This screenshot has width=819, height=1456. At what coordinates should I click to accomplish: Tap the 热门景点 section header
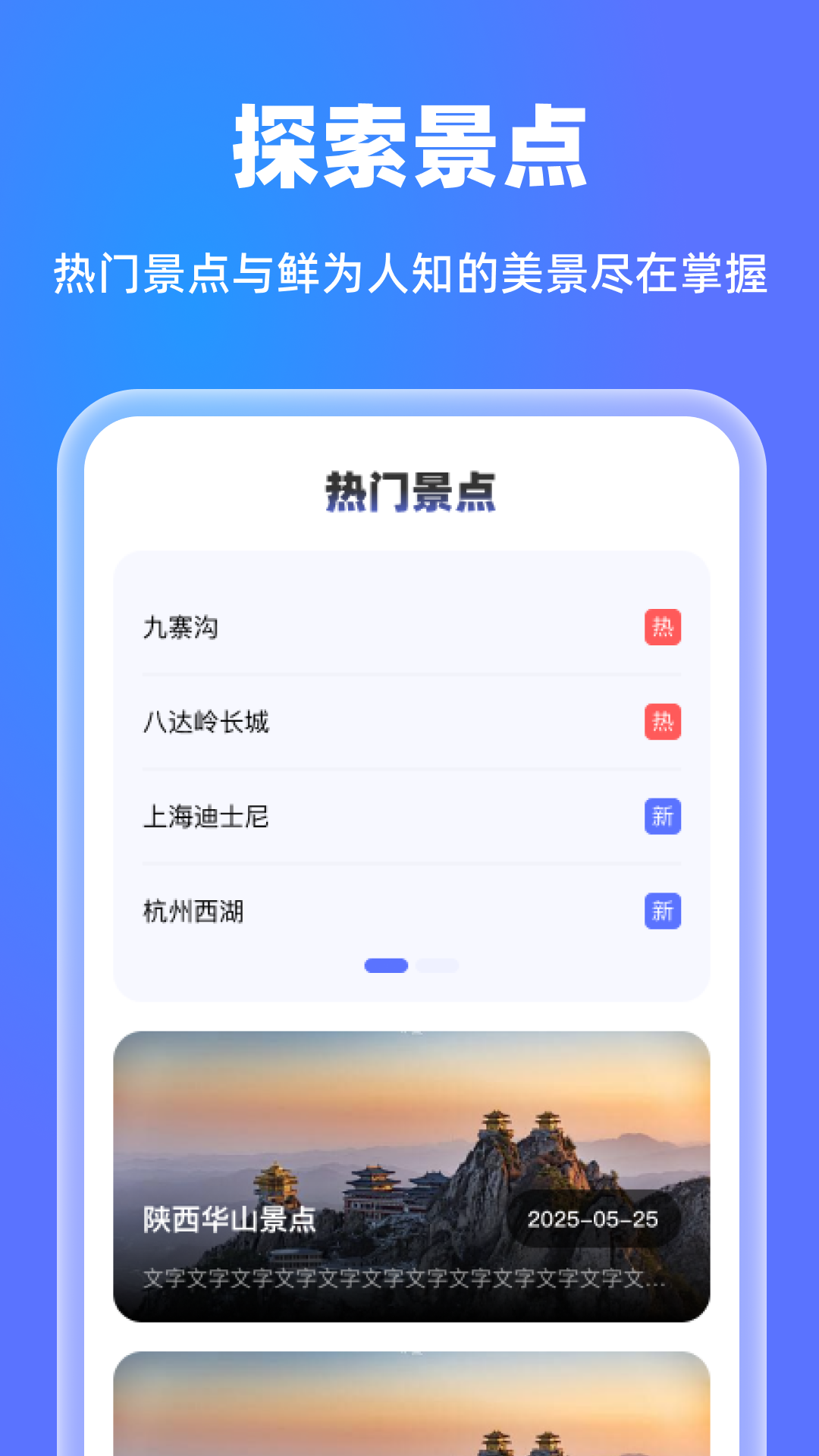409,493
